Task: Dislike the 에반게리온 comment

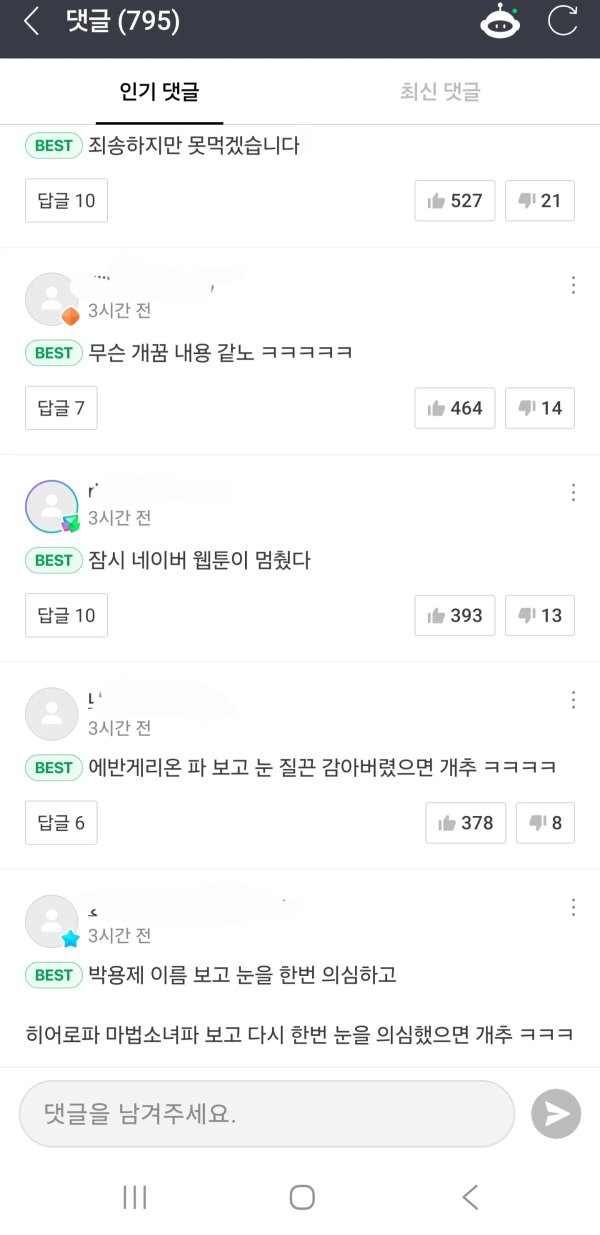Action: 546,823
